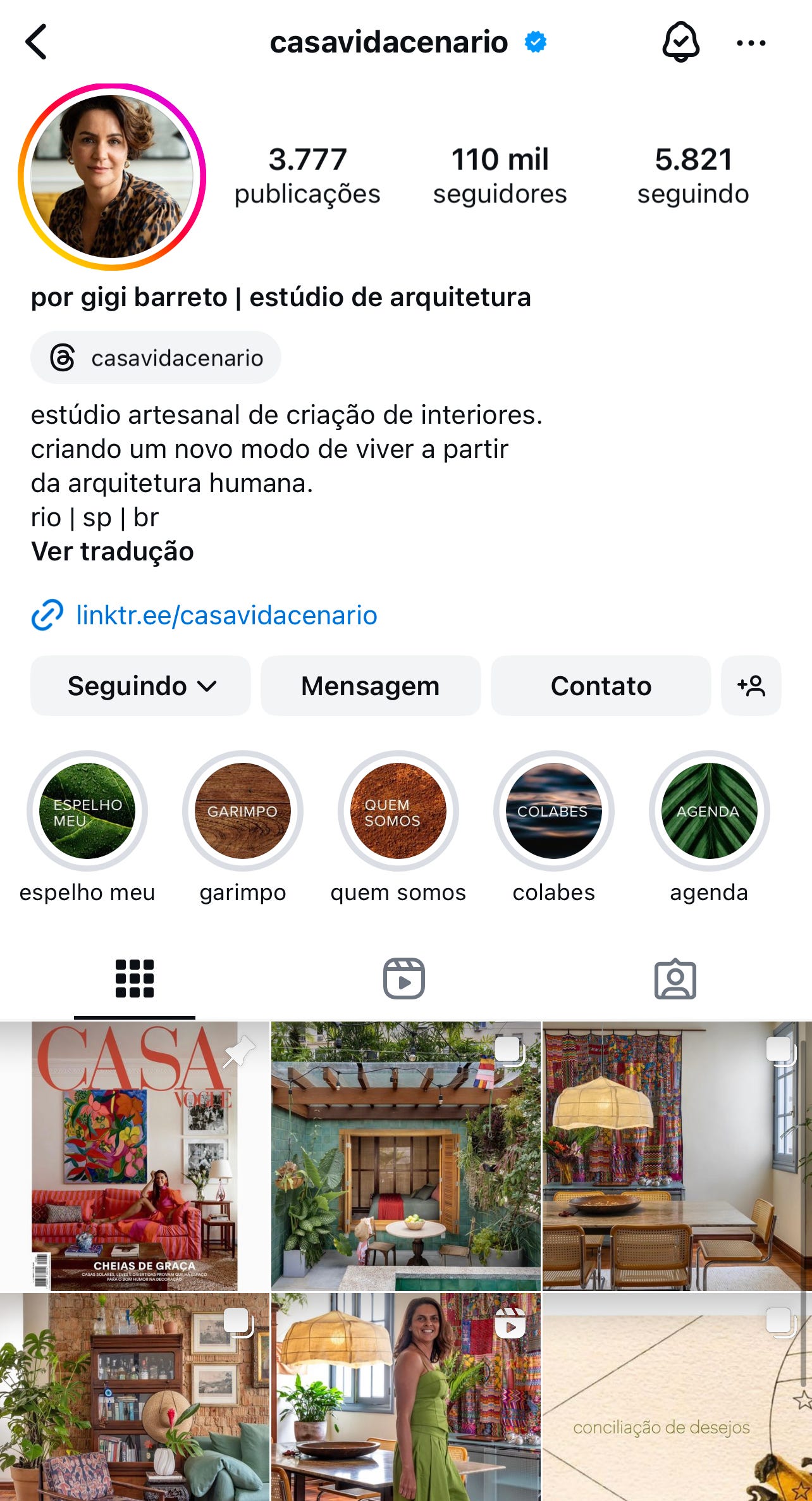The image size is (812, 1501).
Task: Expand the Seguindo dropdown
Action: point(140,686)
